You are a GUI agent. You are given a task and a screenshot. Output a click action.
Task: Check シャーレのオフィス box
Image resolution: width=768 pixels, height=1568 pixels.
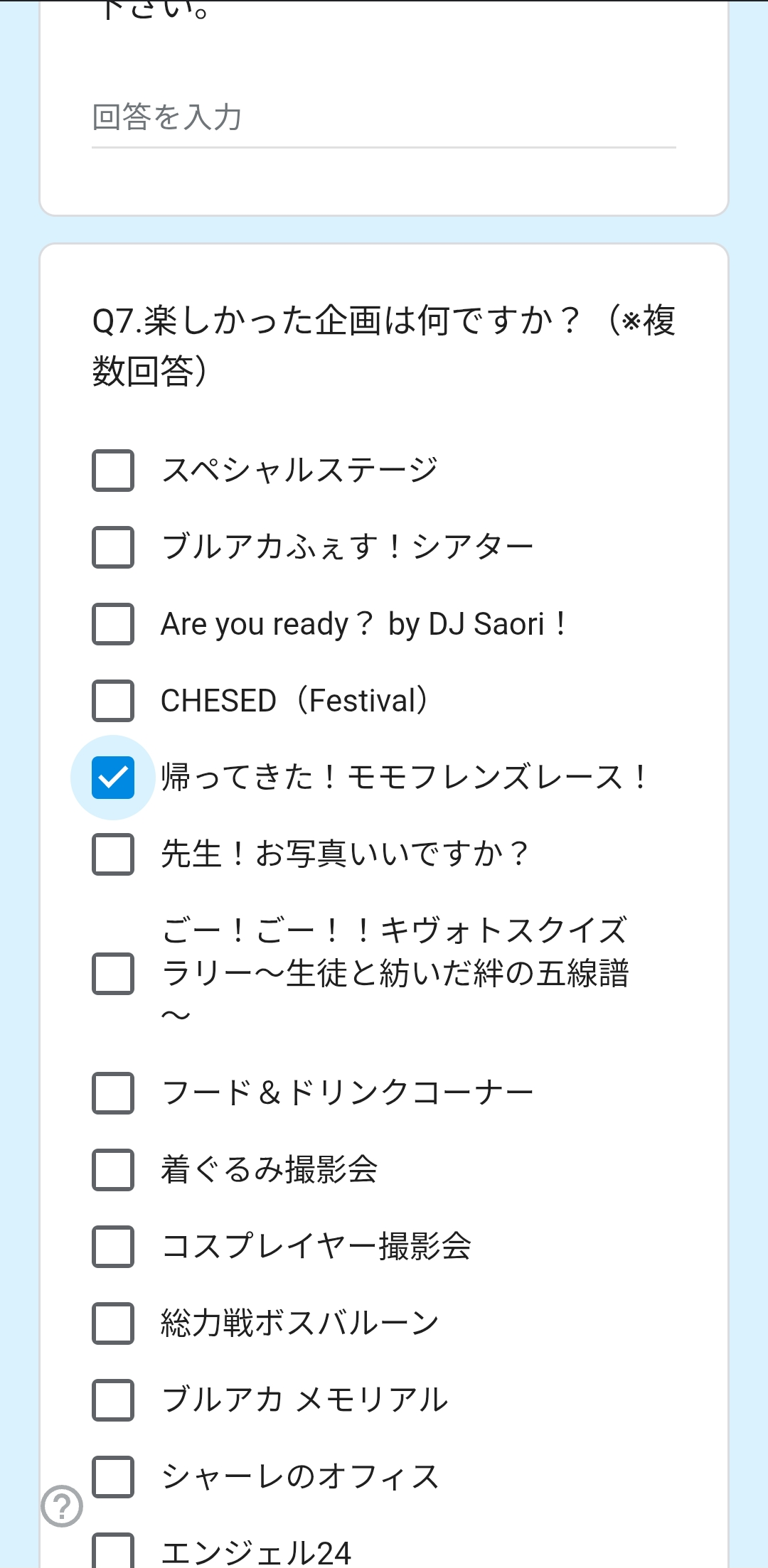(113, 1477)
